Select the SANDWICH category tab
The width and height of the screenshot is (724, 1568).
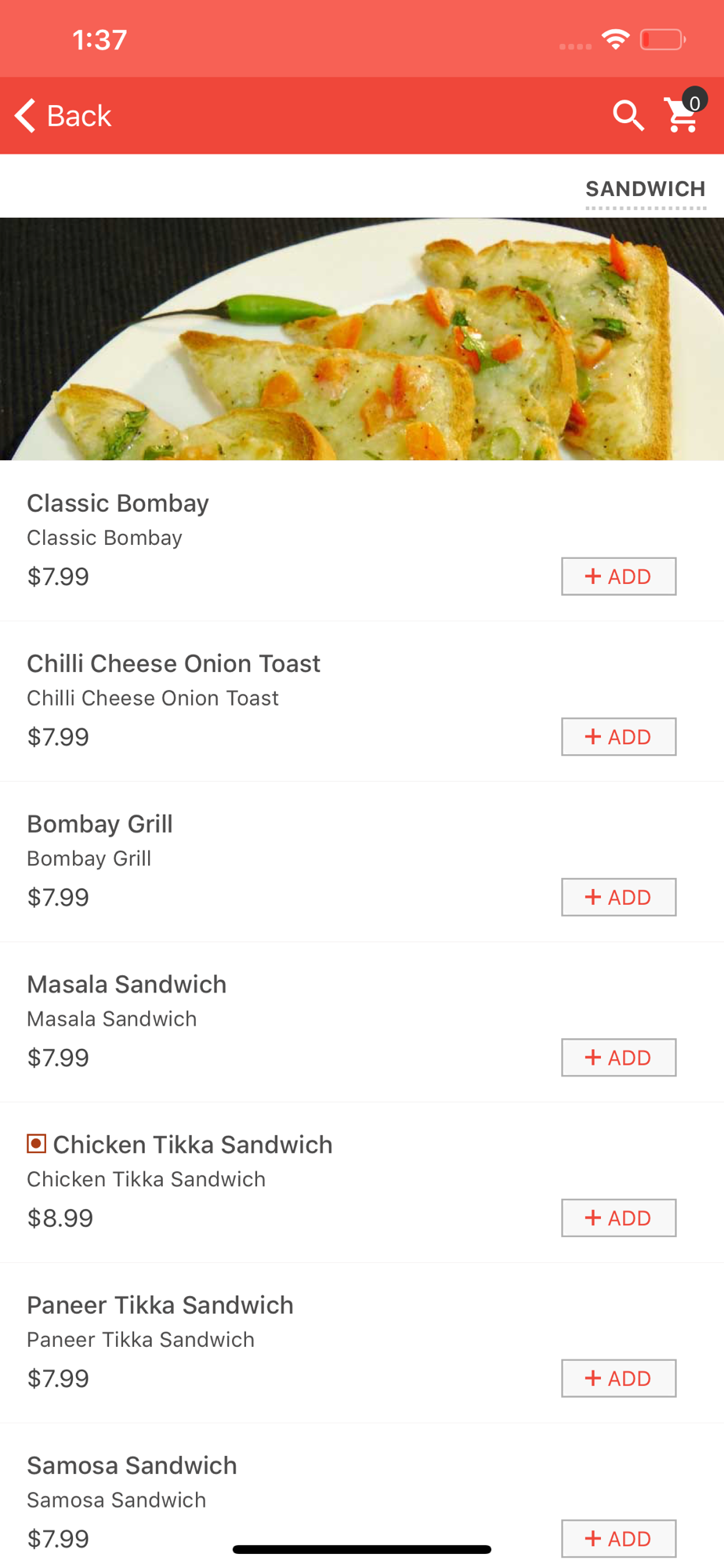(646, 189)
